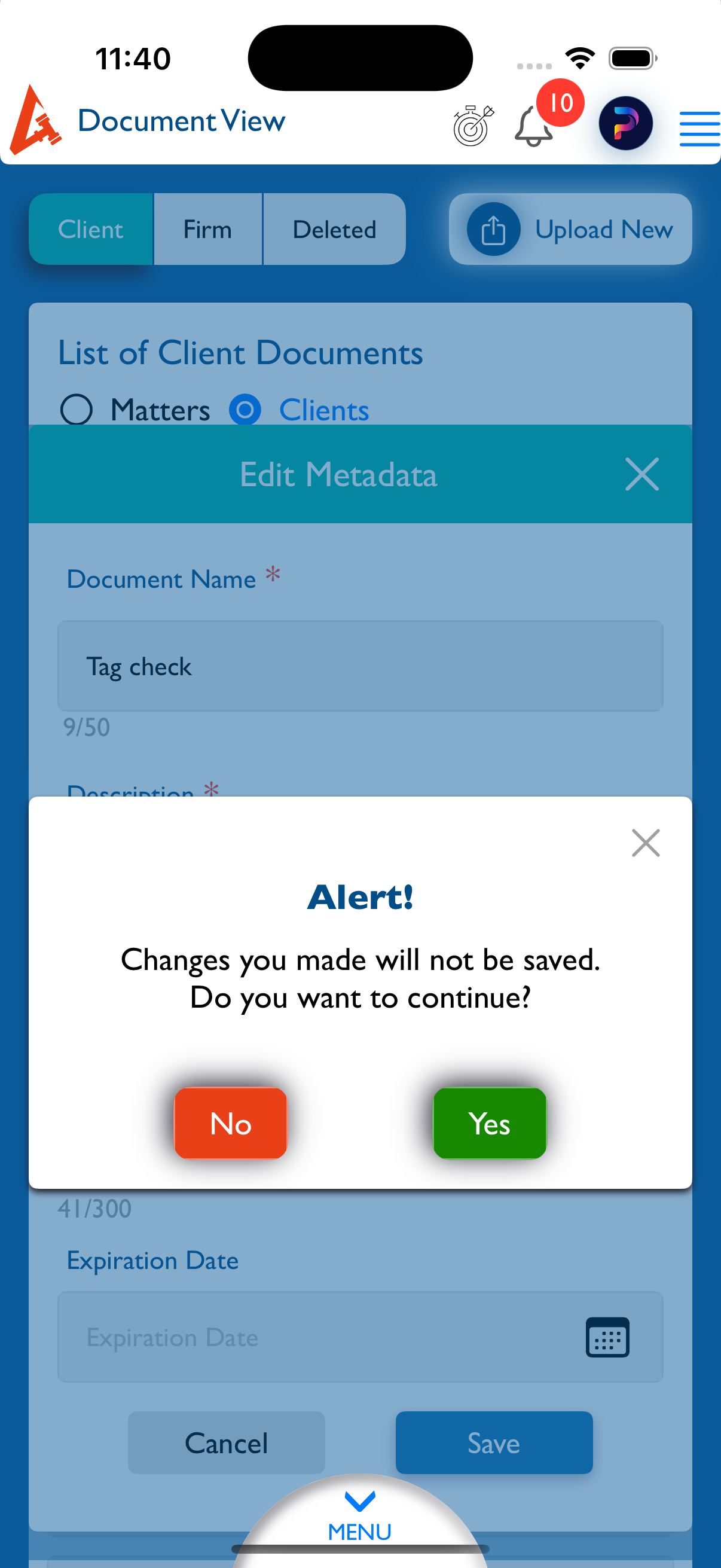Viewport: 721px width, 1568px height.
Task: Tap Upload New document button
Action: (x=570, y=230)
